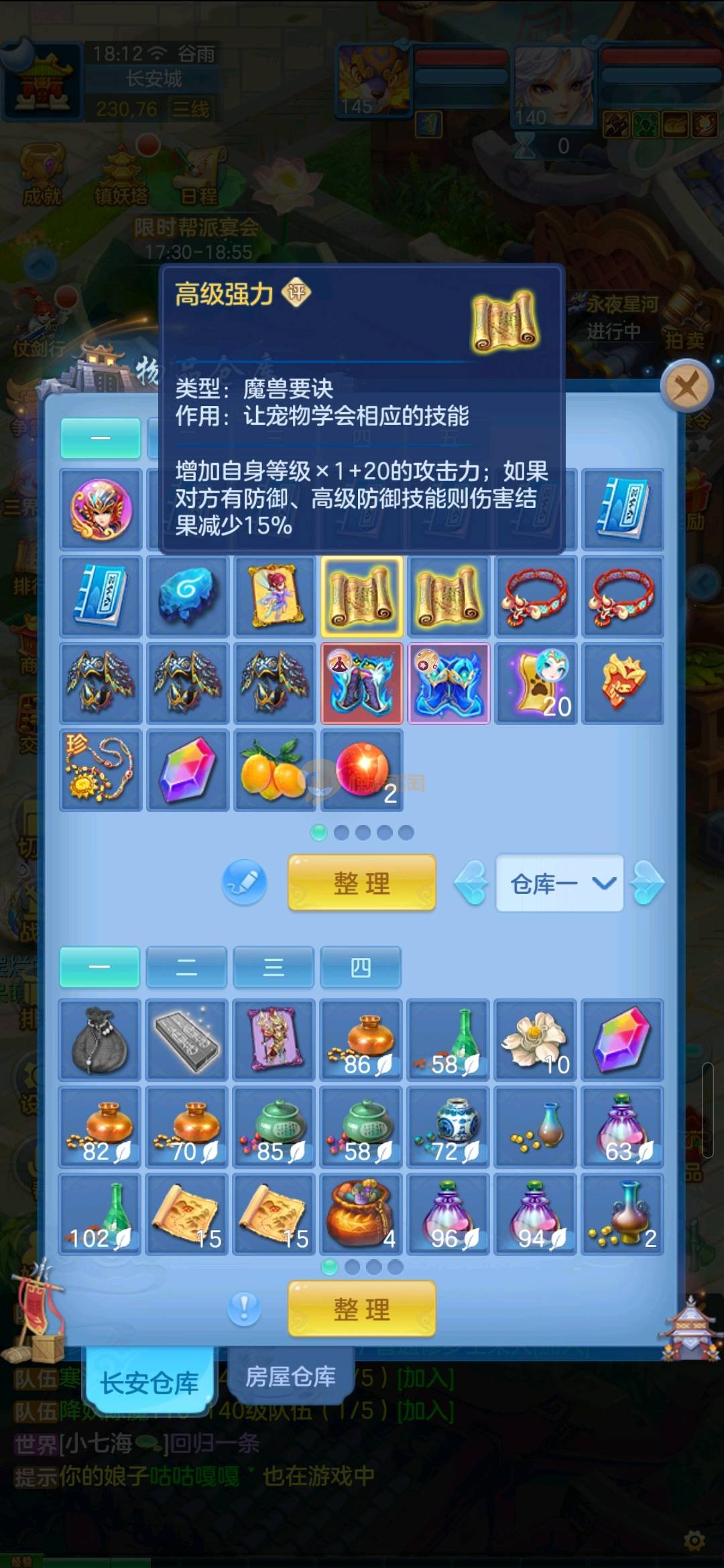Select the green bottle with count 102

tap(100, 1214)
